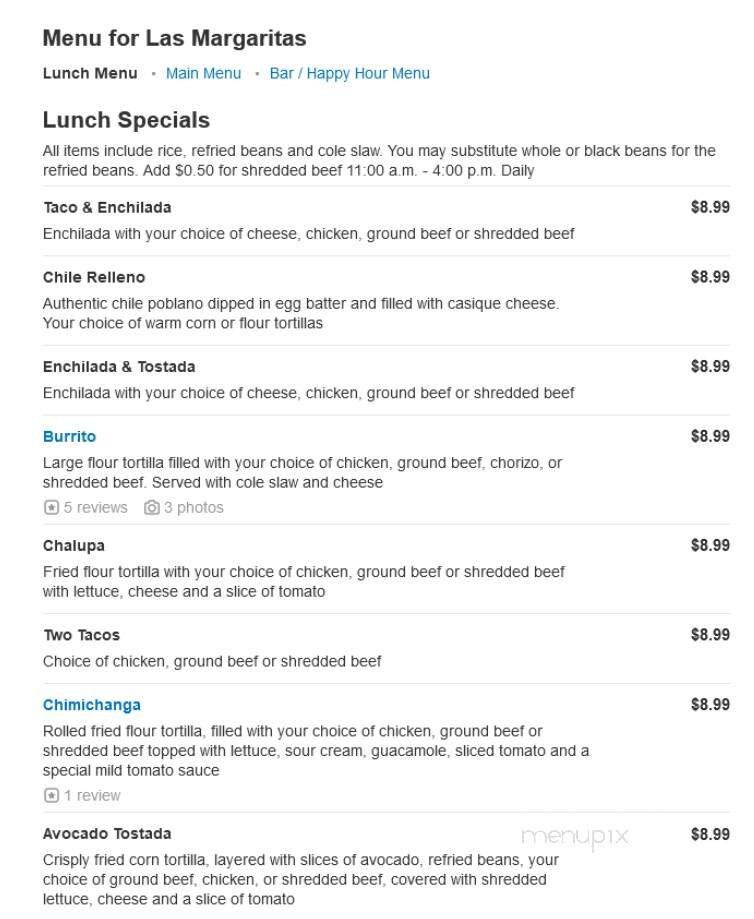754x919 pixels.
Task: Click the Two Tacos item name
Action: pyautogui.click(x=80, y=634)
